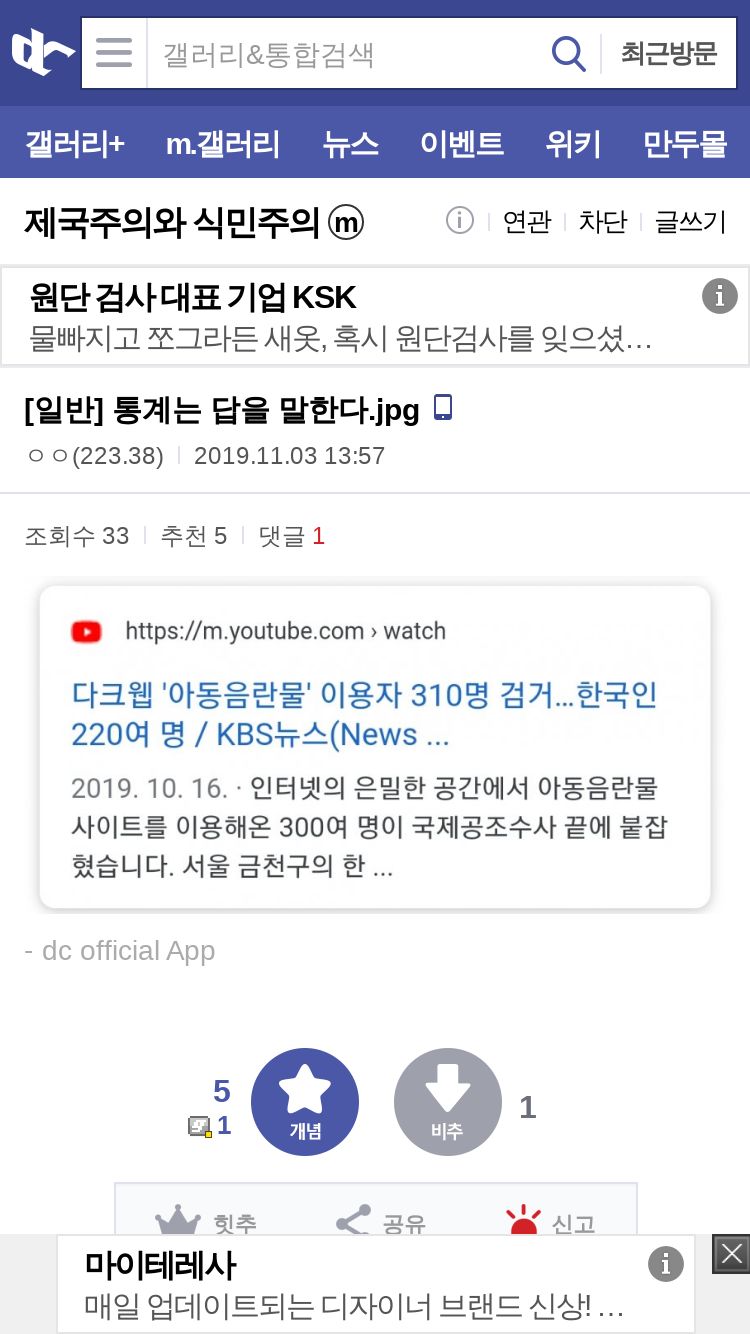Switch to the m.갤러리 tab
The height and width of the screenshot is (1334, 750).
223,143
